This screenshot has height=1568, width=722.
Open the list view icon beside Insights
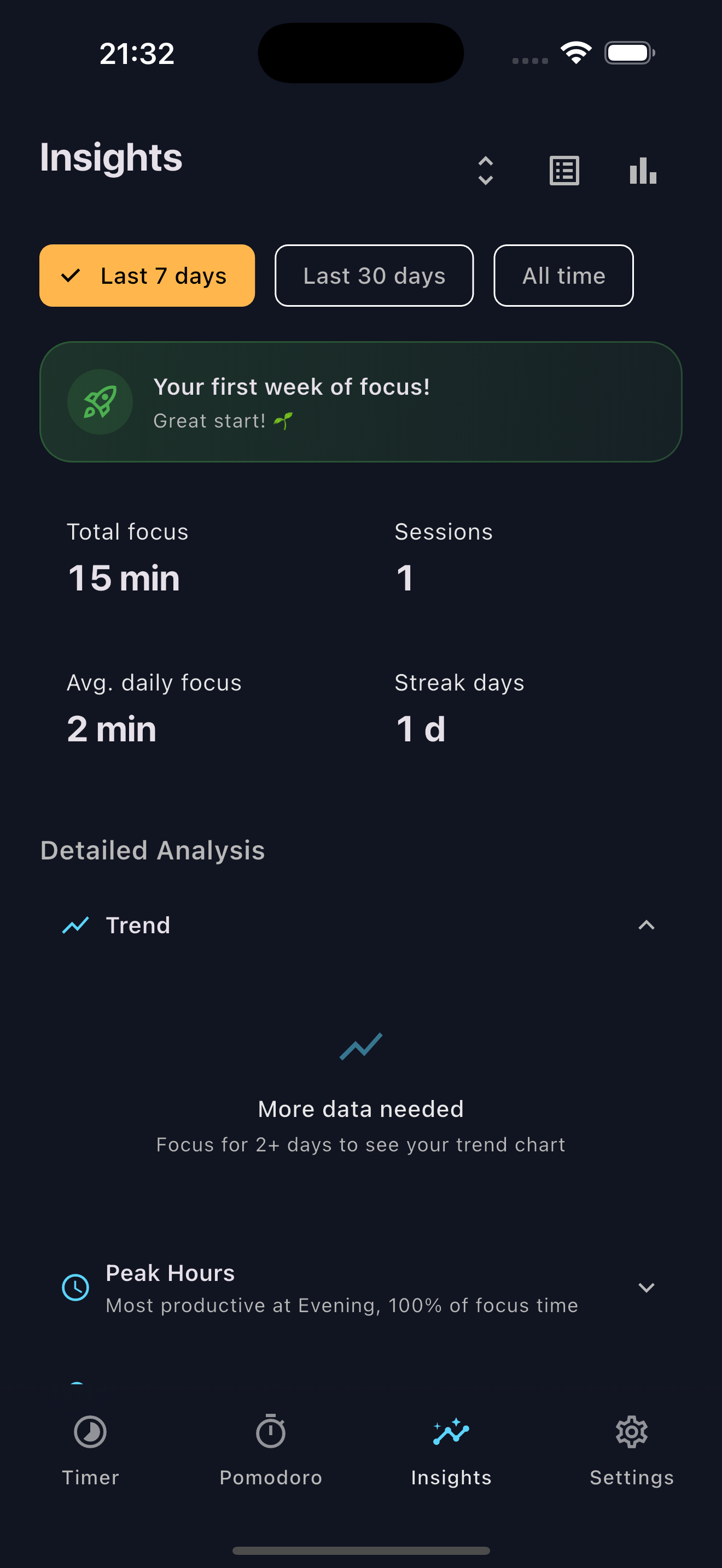[x=563, y=171]
